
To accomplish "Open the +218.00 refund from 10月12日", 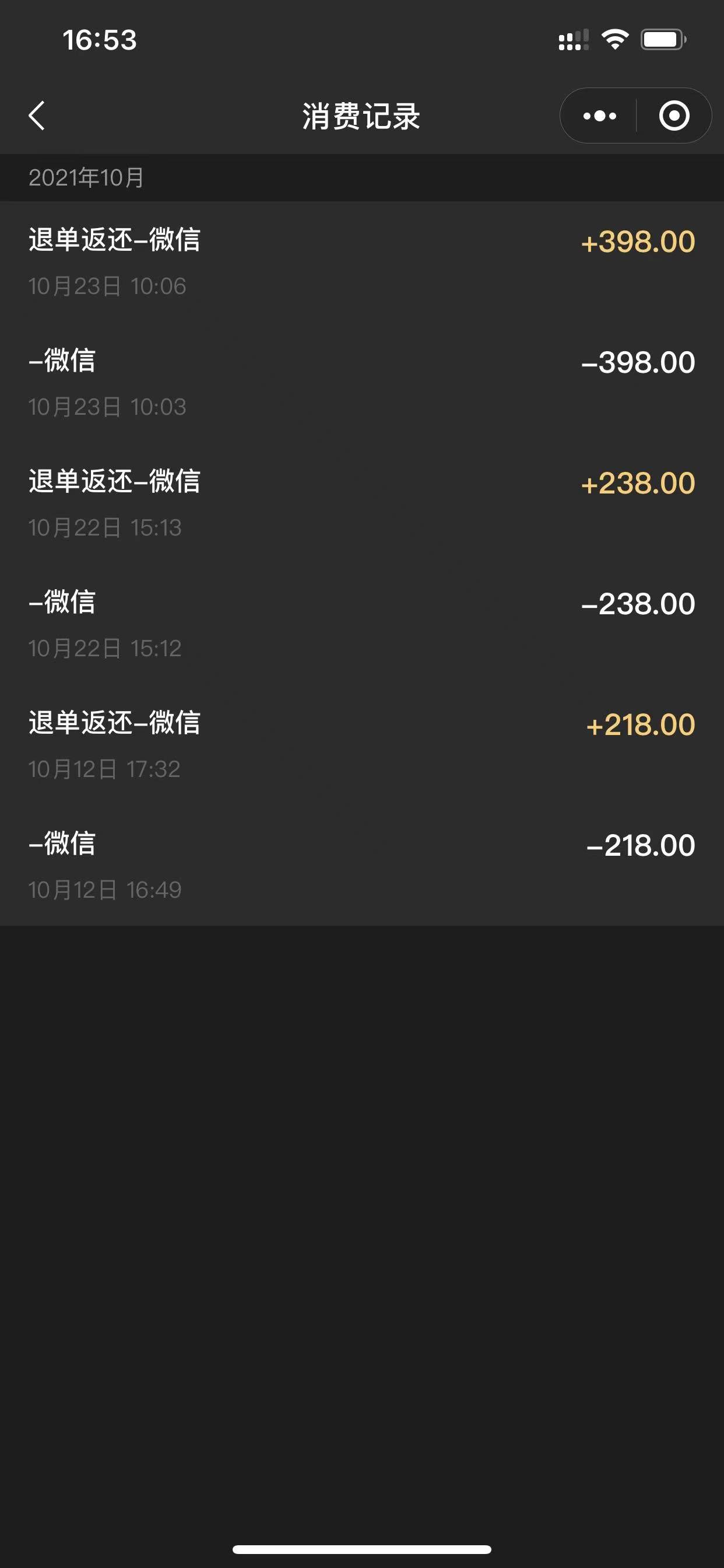I will click(362, 744).
